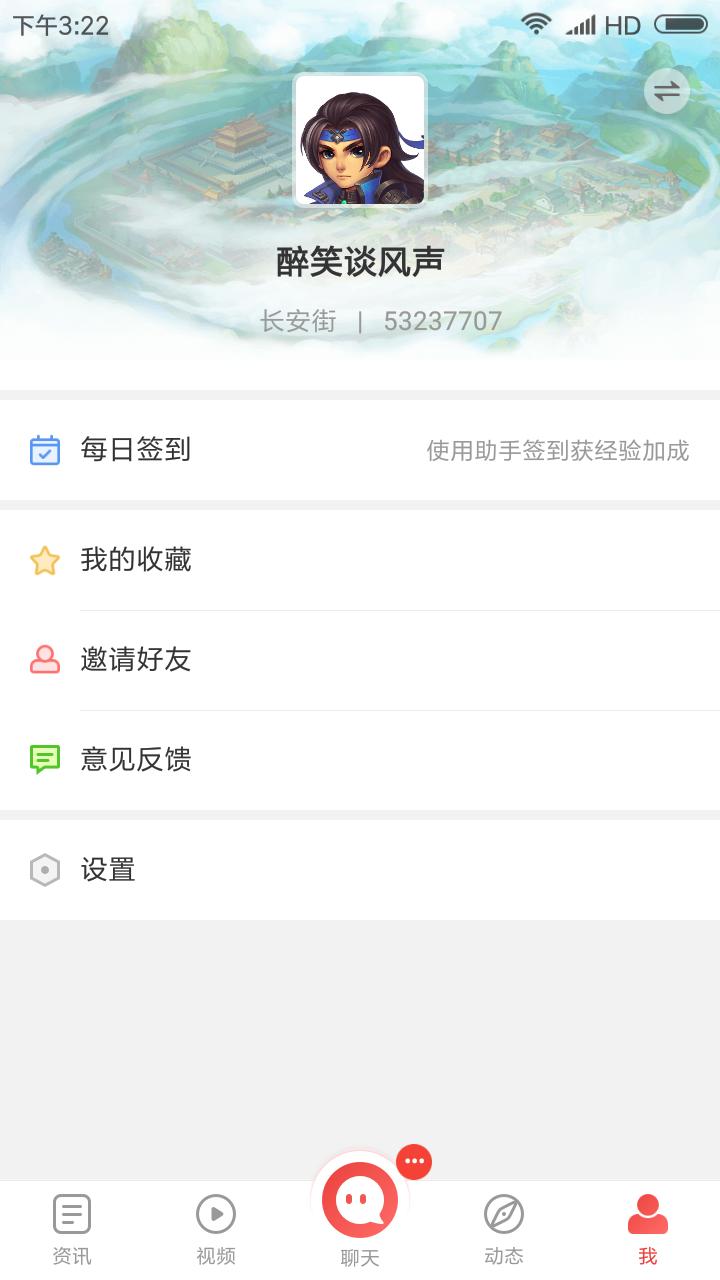Select the 我 profile tab
720x1280 pixels.
648,1229
